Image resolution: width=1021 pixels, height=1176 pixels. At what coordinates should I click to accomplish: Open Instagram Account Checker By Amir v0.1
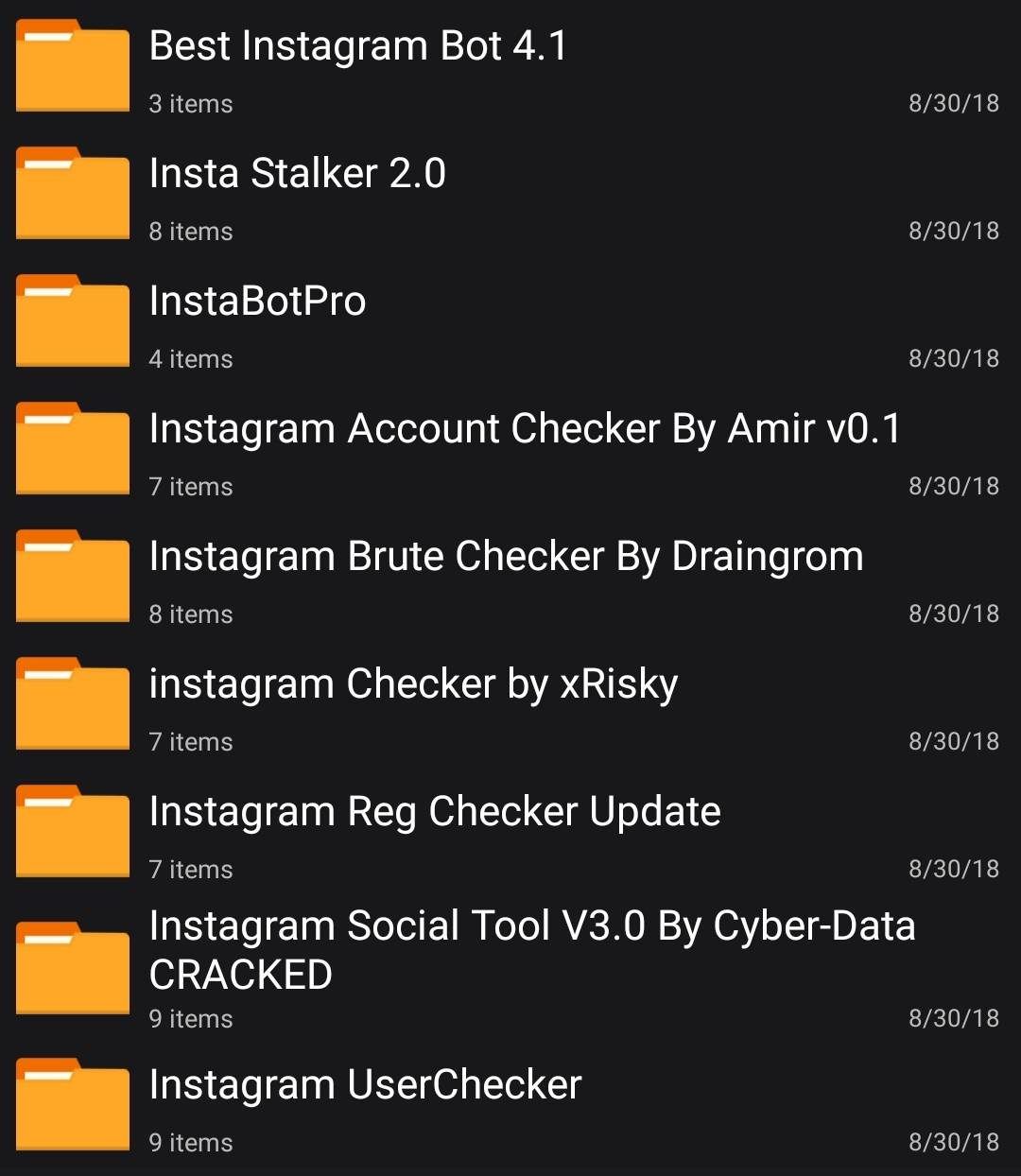[525, 430]
